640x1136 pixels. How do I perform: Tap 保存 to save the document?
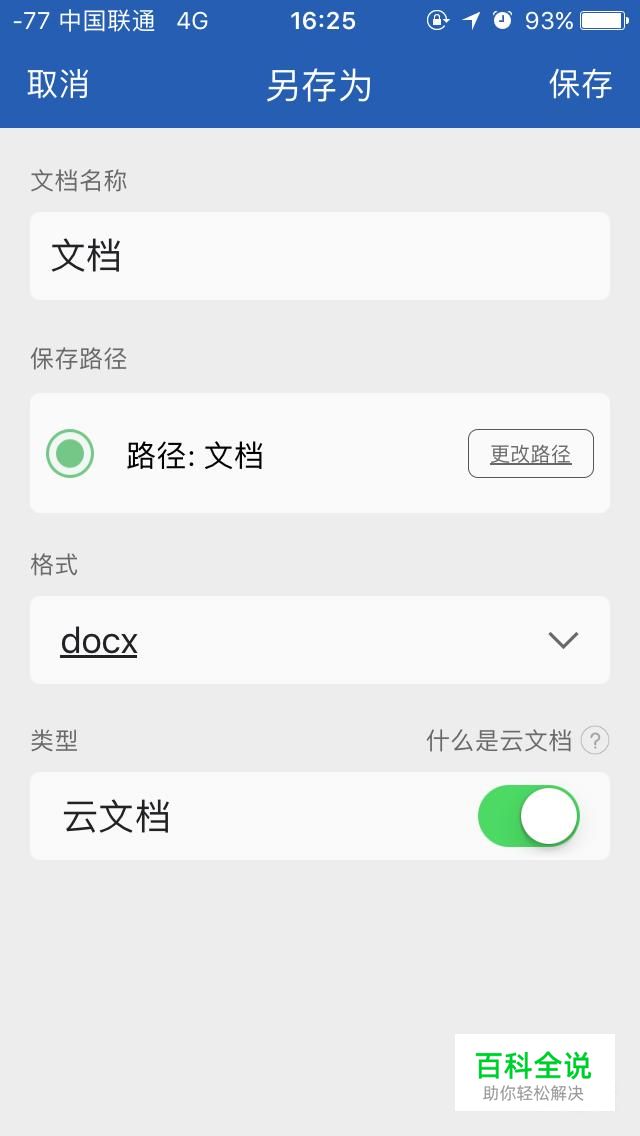[x=581, y=84]
